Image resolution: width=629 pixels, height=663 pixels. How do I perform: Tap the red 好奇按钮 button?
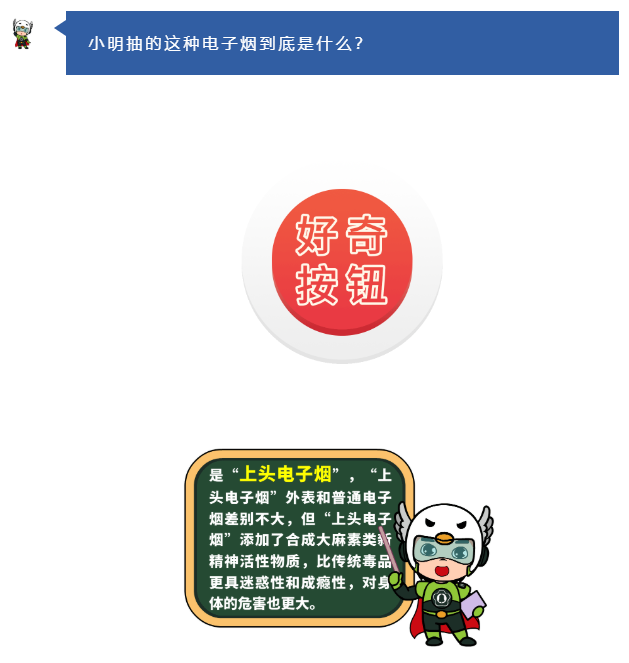[x=341, y=261]
